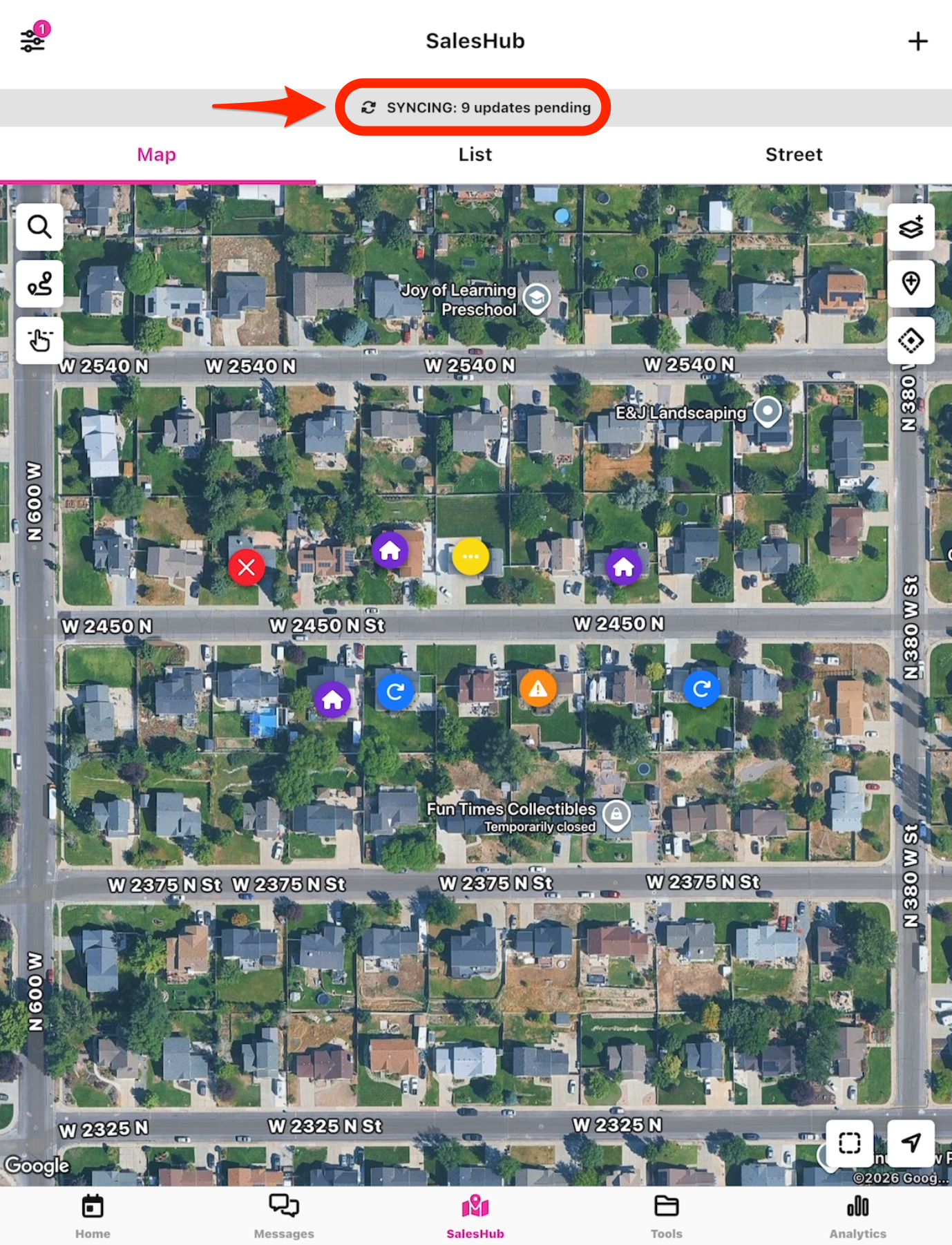
Task: Select the yellow ellipsis map pin
Action: [470, 556]
